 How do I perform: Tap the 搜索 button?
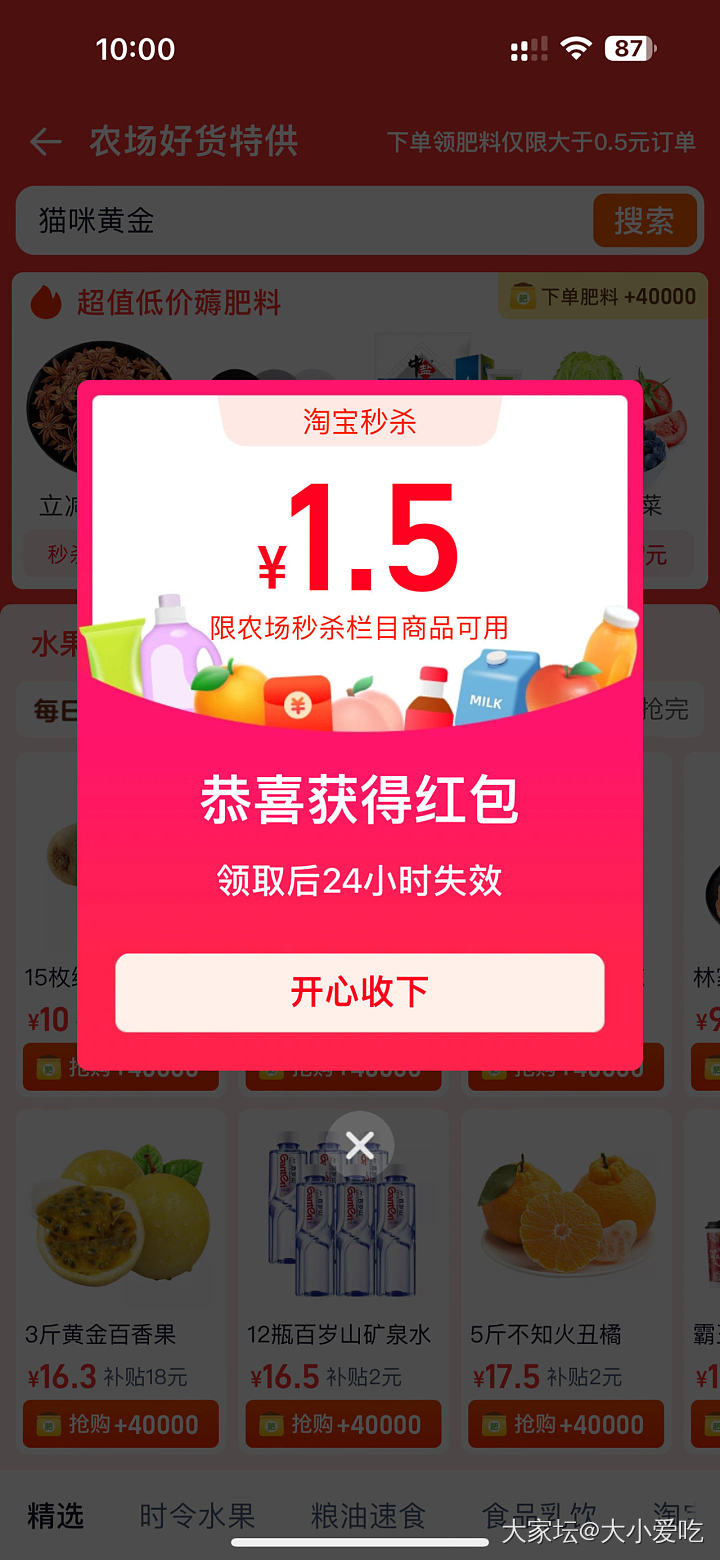644,220
